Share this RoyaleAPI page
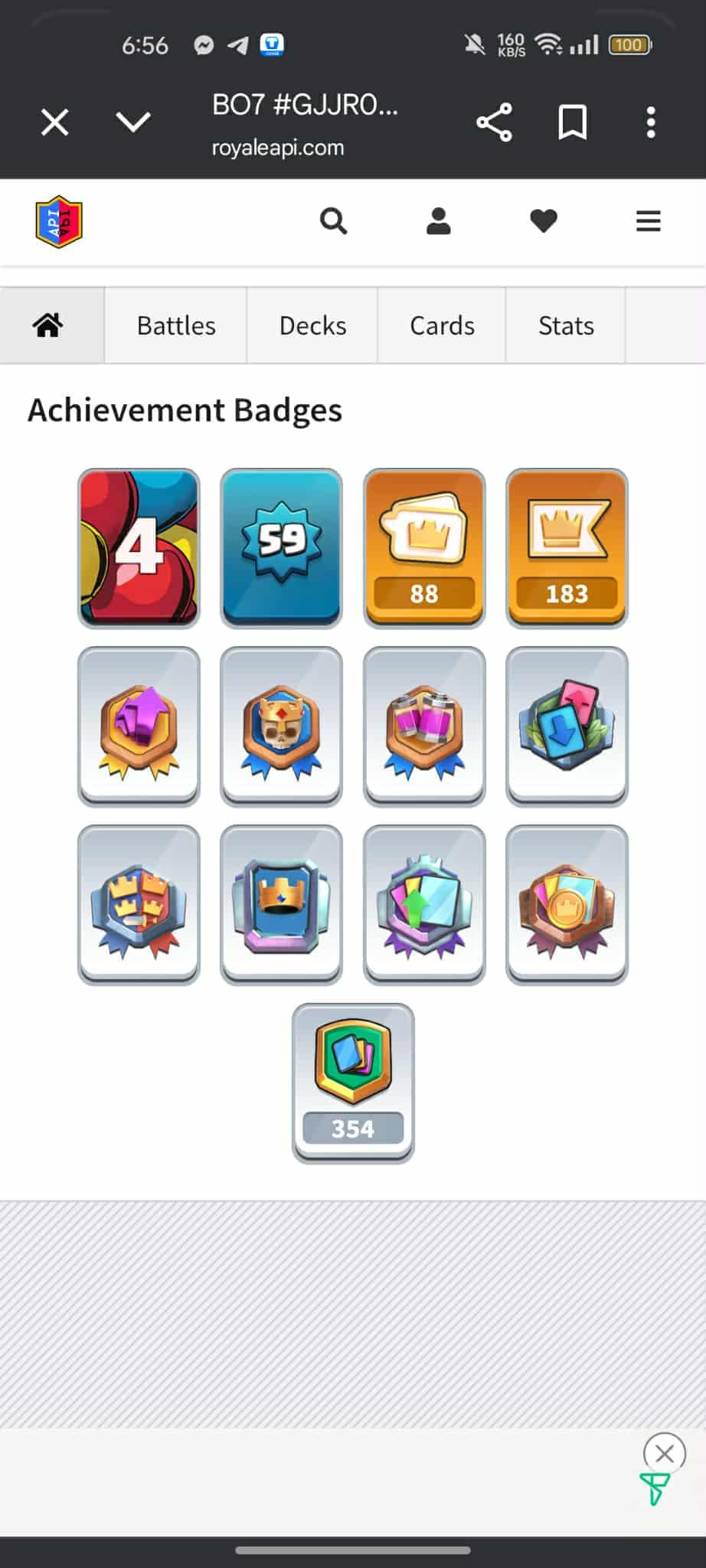The width and height of the screenshot is (706, 1568). pos(494,122)
